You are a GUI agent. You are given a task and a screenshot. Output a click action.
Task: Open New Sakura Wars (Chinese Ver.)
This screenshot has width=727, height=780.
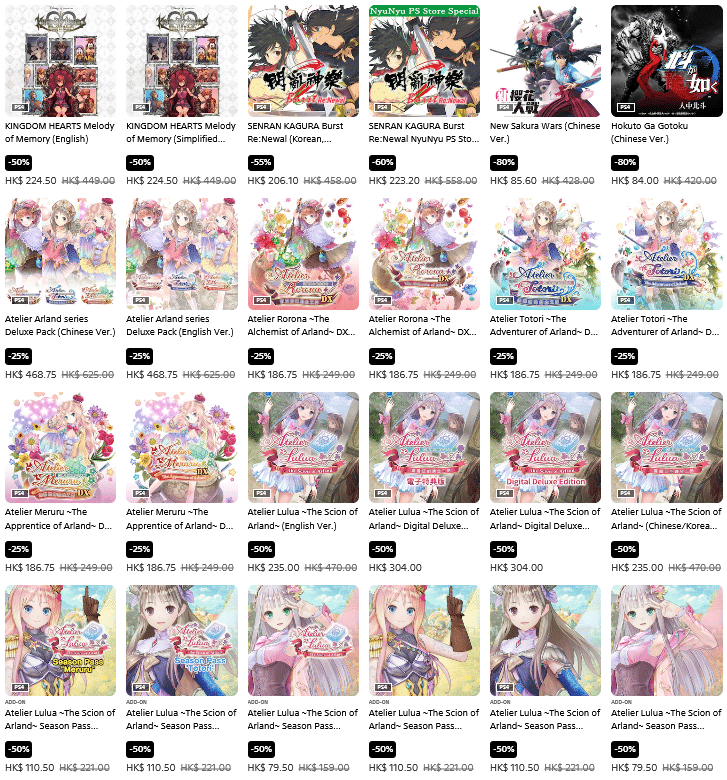[x=545, y=60]
